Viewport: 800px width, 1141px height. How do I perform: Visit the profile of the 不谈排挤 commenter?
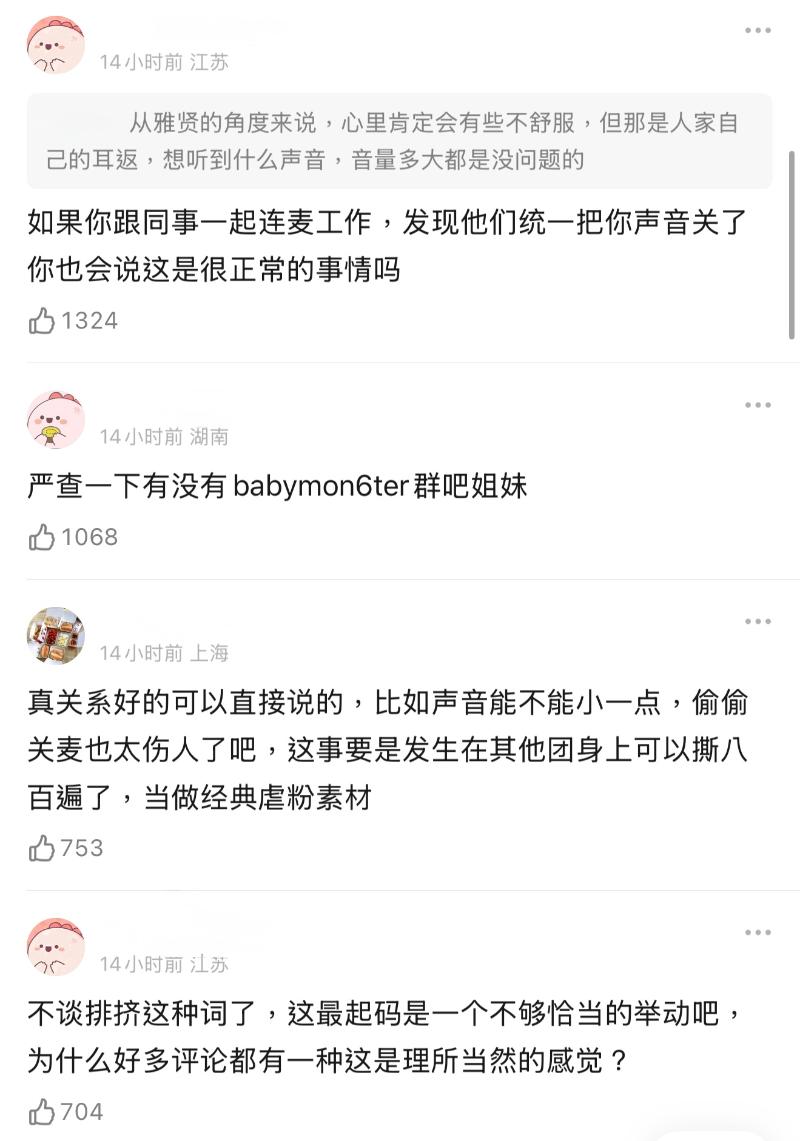coord(56,947)
